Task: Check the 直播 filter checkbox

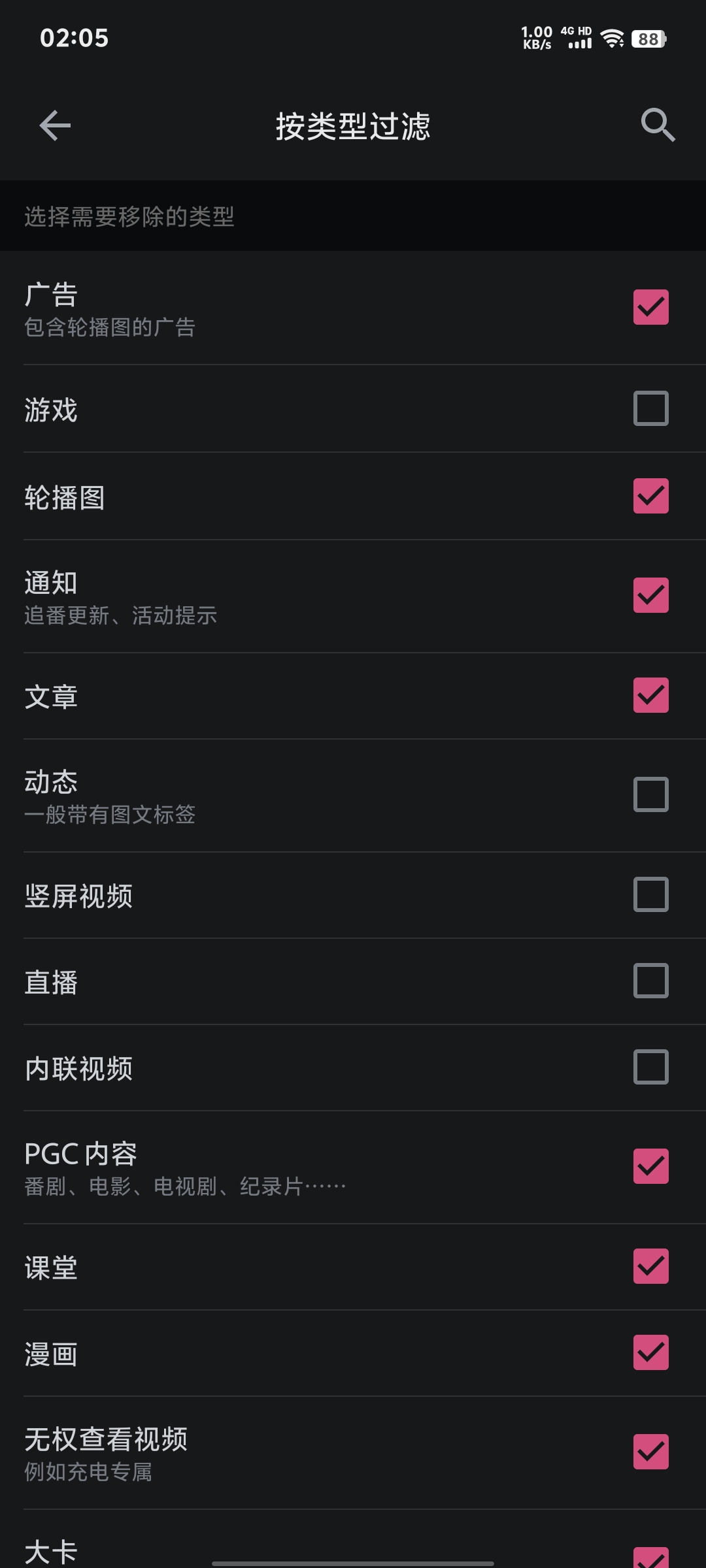Action: click(x=650, y=981)
